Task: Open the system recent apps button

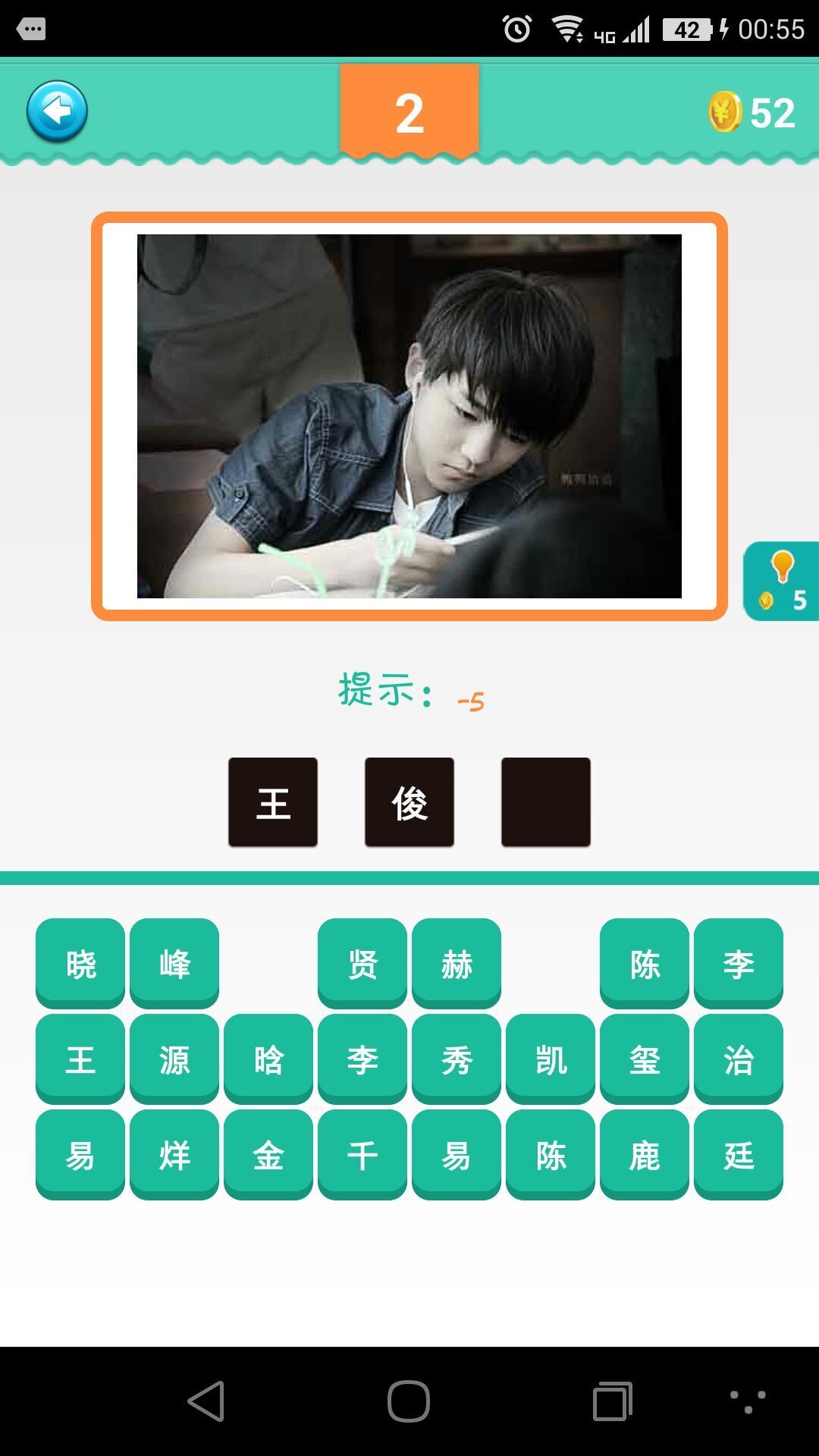Action: 613,1401
